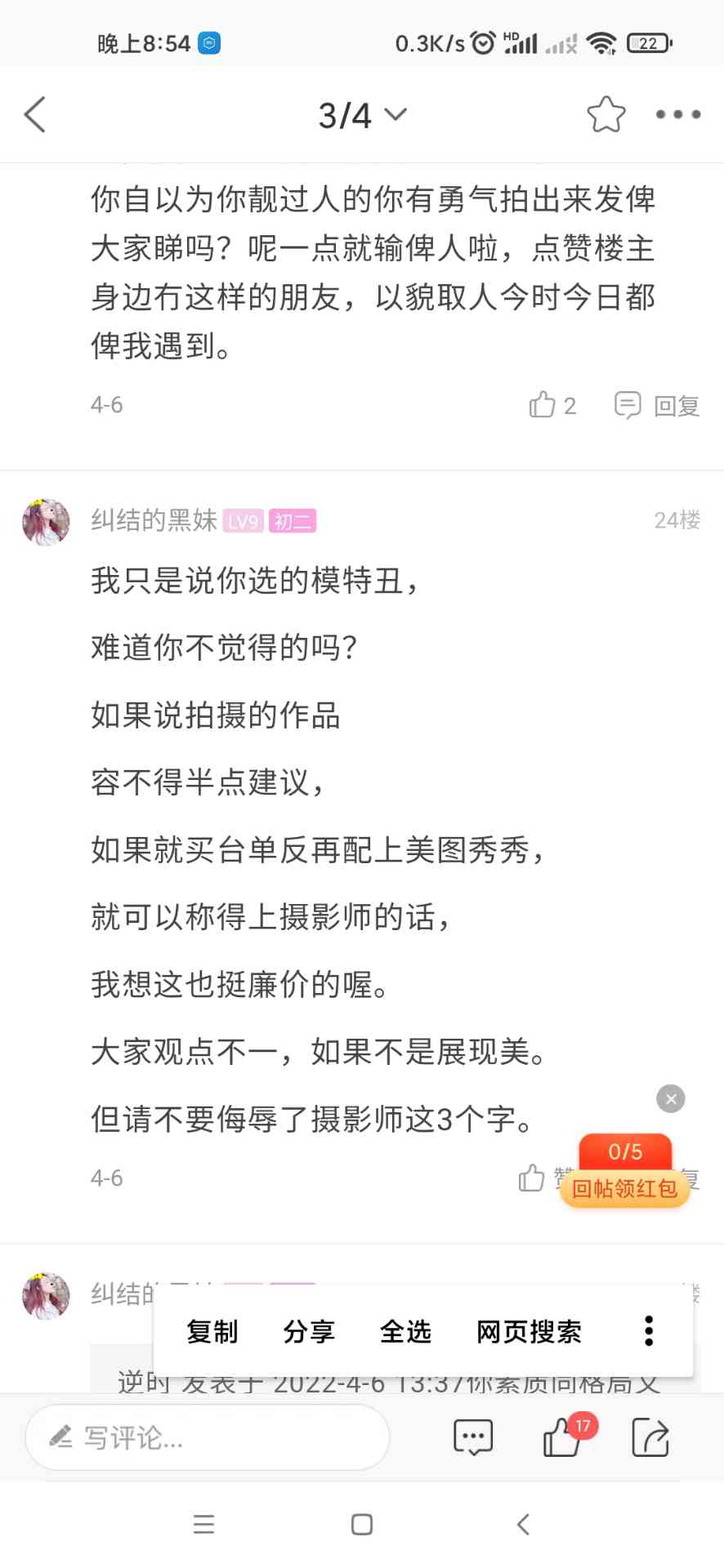
Task: Dismiss the red packet floating badge
Action: click(x=671, y=1098)
